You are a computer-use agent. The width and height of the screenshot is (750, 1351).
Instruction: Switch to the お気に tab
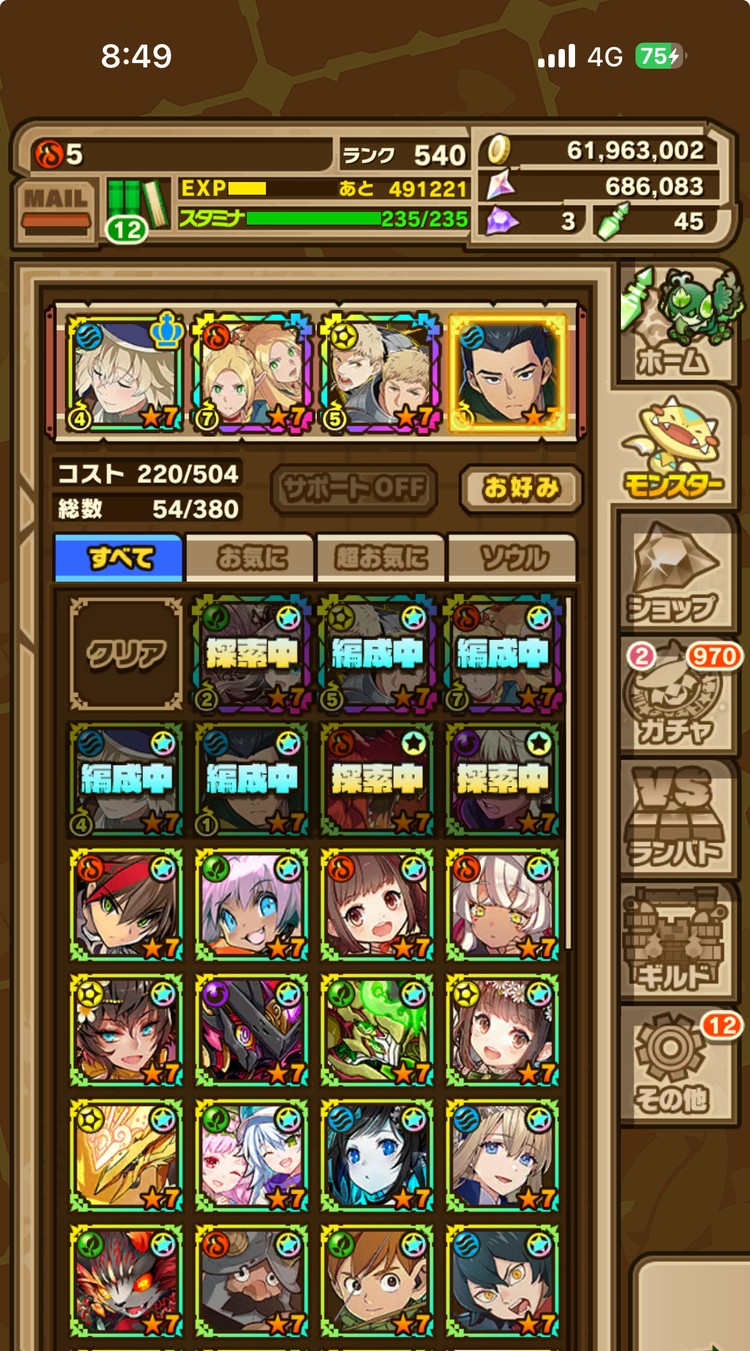[250, 558]
